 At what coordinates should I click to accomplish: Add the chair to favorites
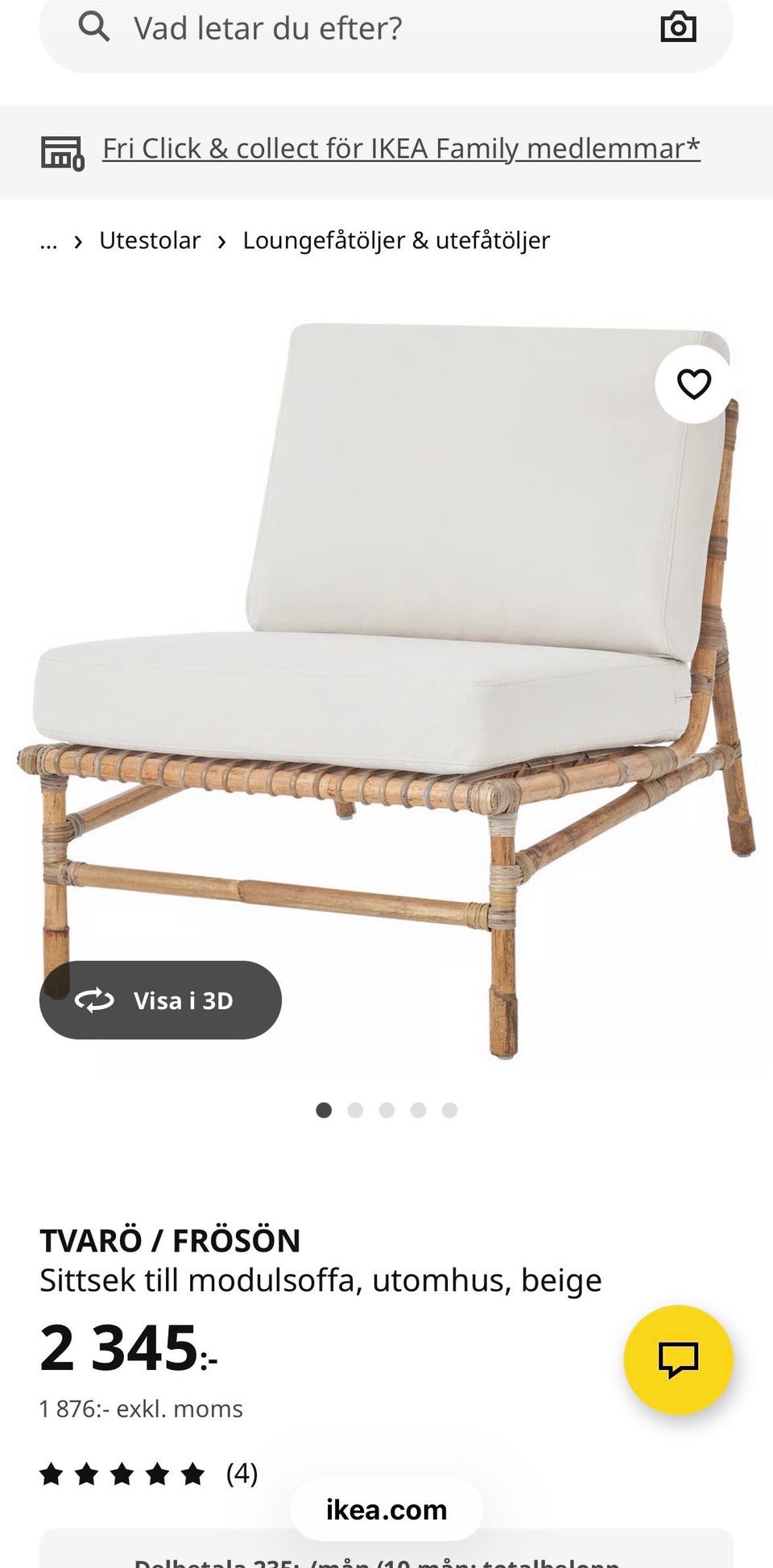[693, 384]
